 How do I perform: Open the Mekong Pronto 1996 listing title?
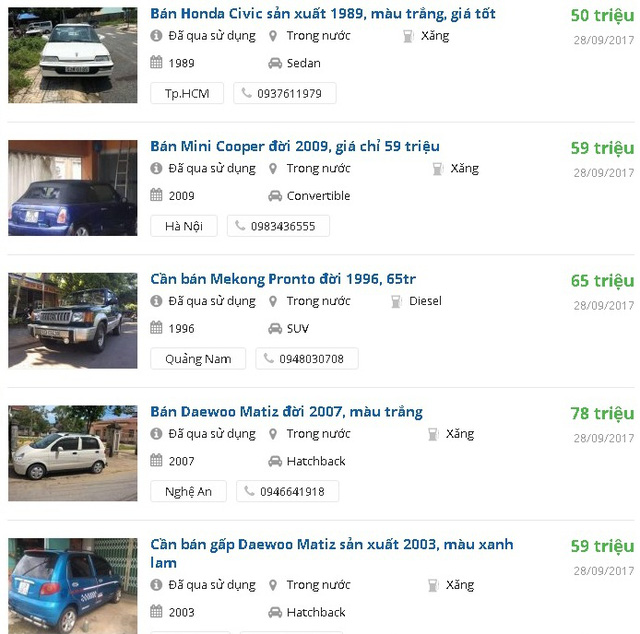click(x=283, y=279)
